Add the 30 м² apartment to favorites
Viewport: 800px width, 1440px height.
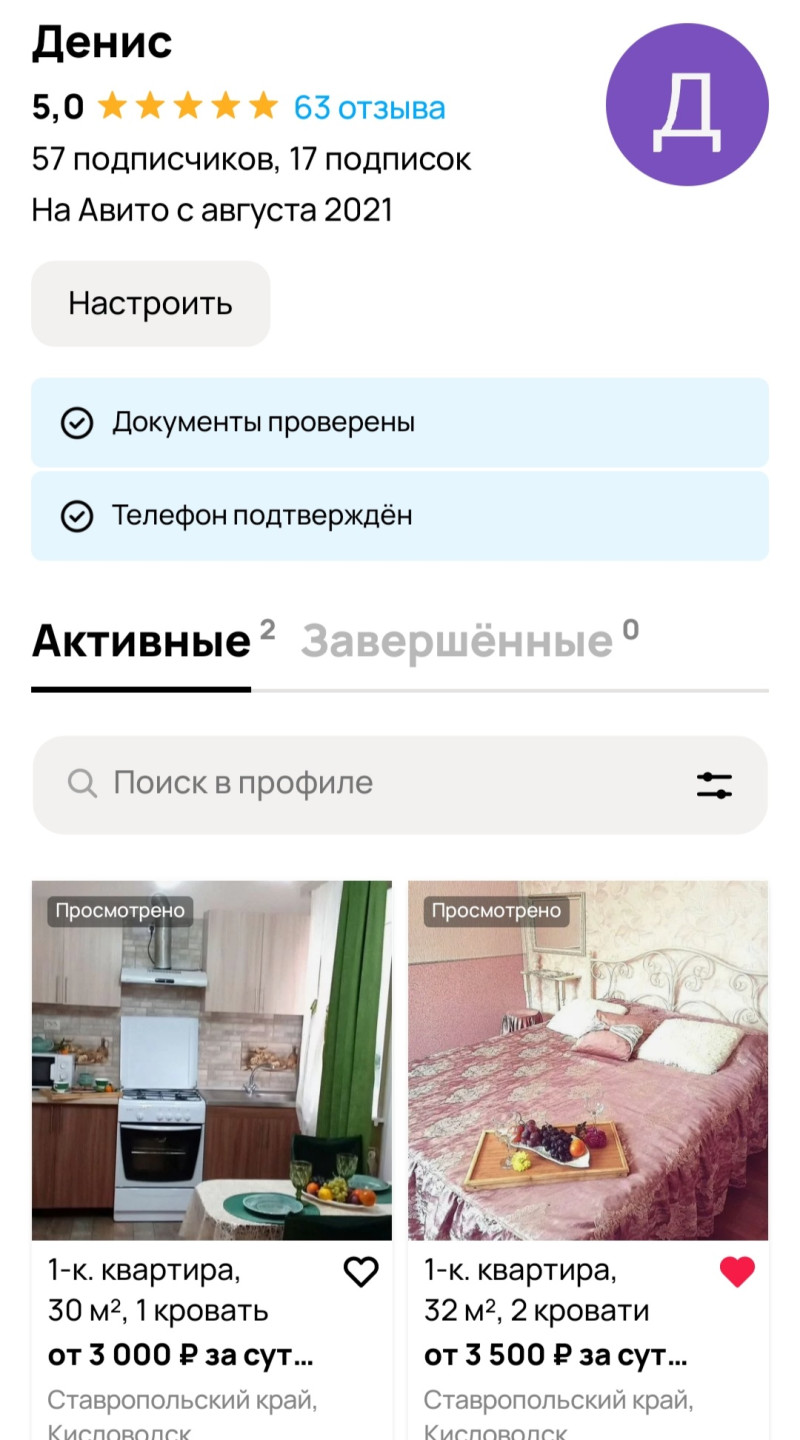tap(361, 1272)
